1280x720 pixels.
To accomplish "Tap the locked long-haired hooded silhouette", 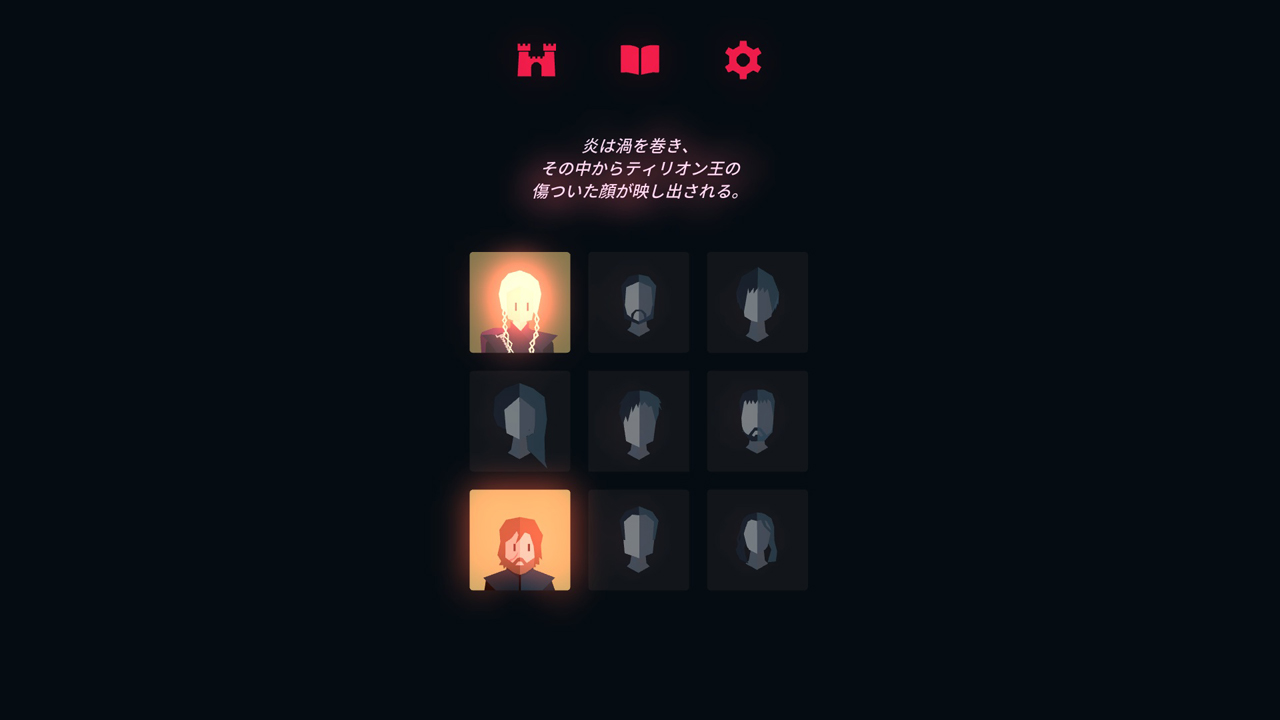I will point(520,421).
